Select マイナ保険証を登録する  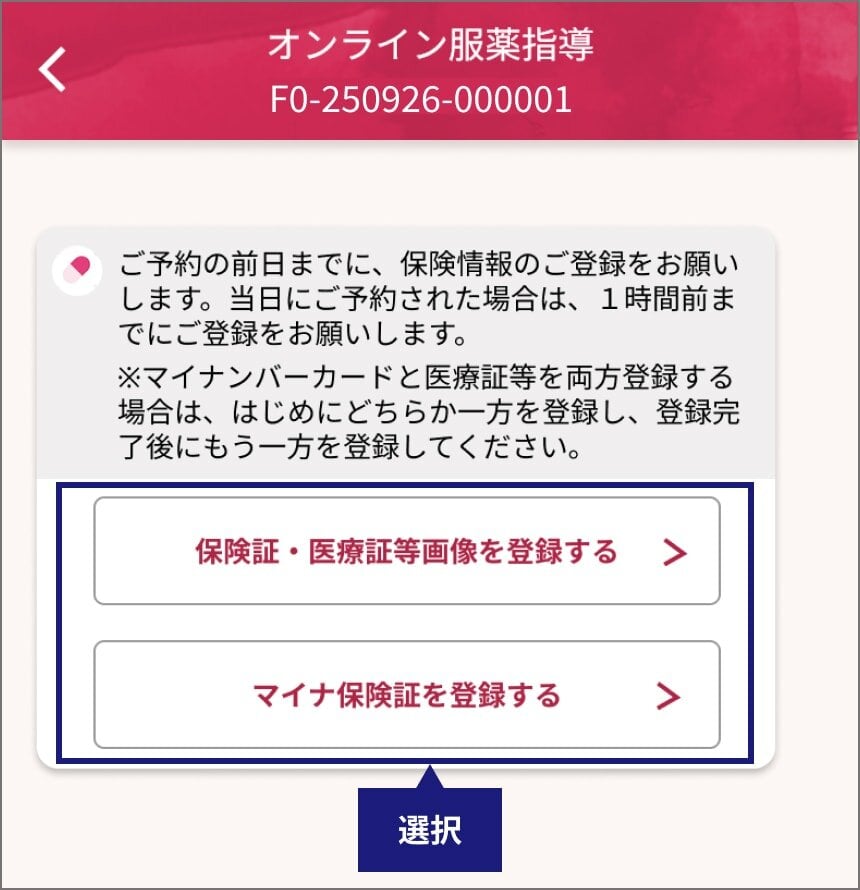[407, 695]
